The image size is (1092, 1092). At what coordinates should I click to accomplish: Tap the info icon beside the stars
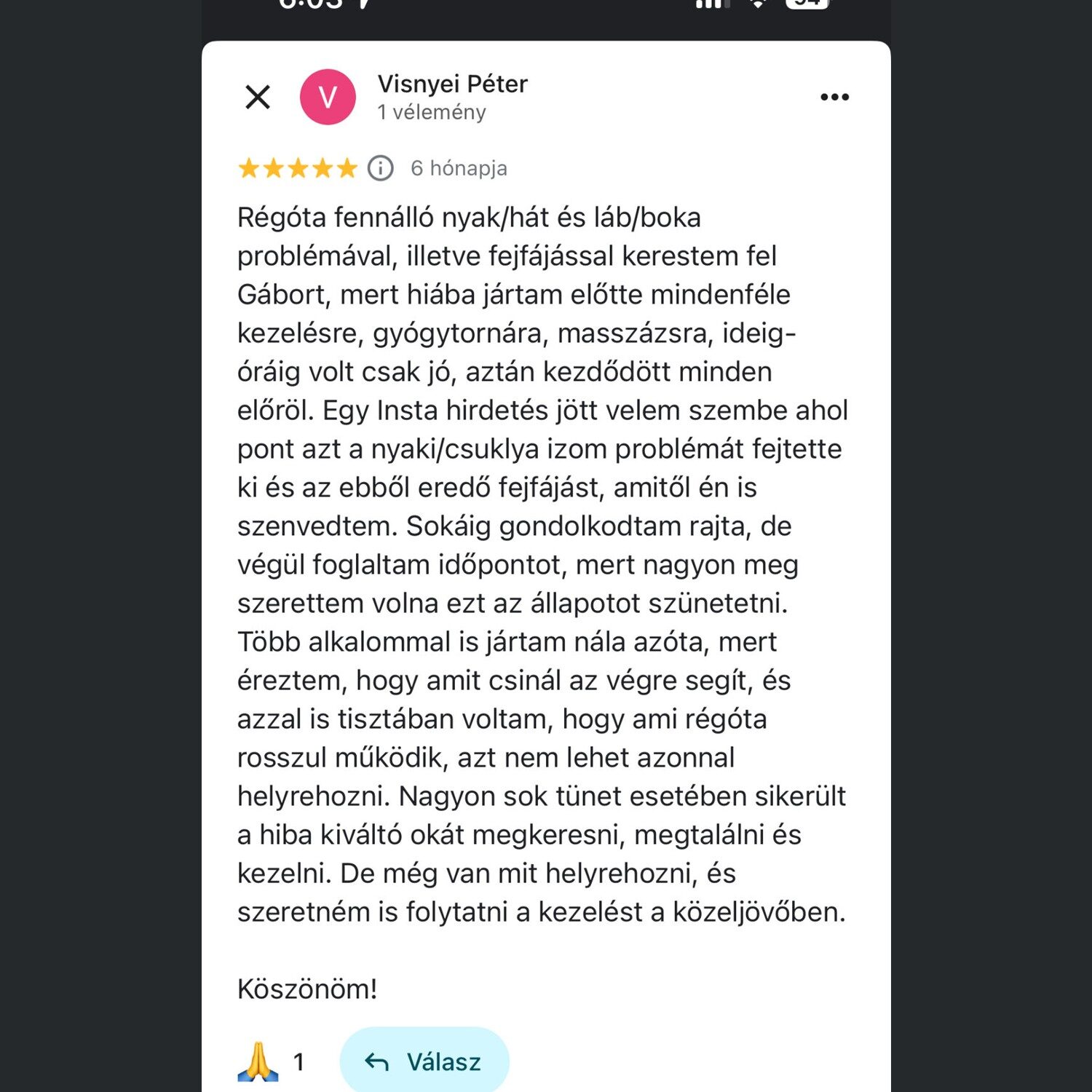[x=380, y=168]
